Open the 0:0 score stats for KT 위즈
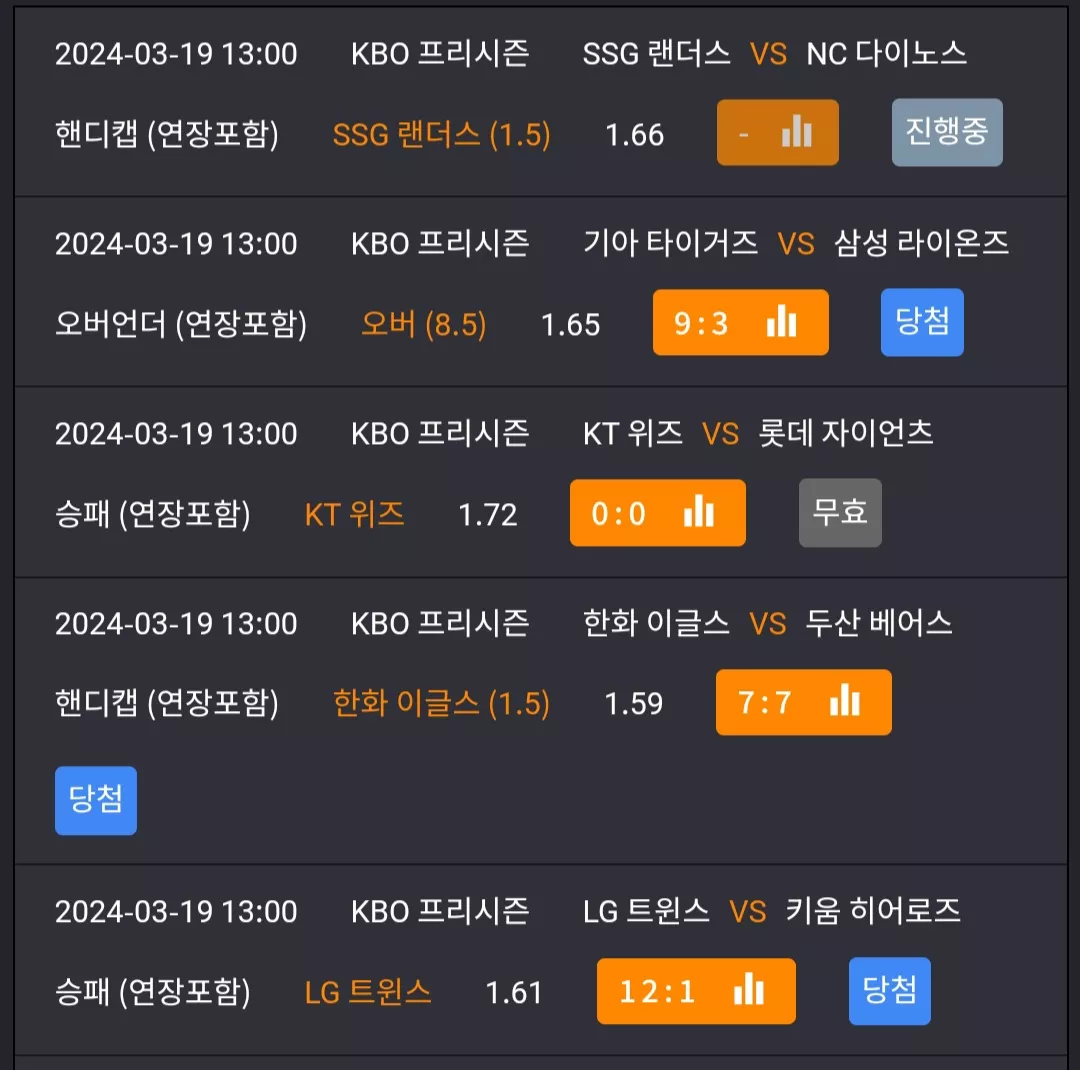 tap(658, 513)
